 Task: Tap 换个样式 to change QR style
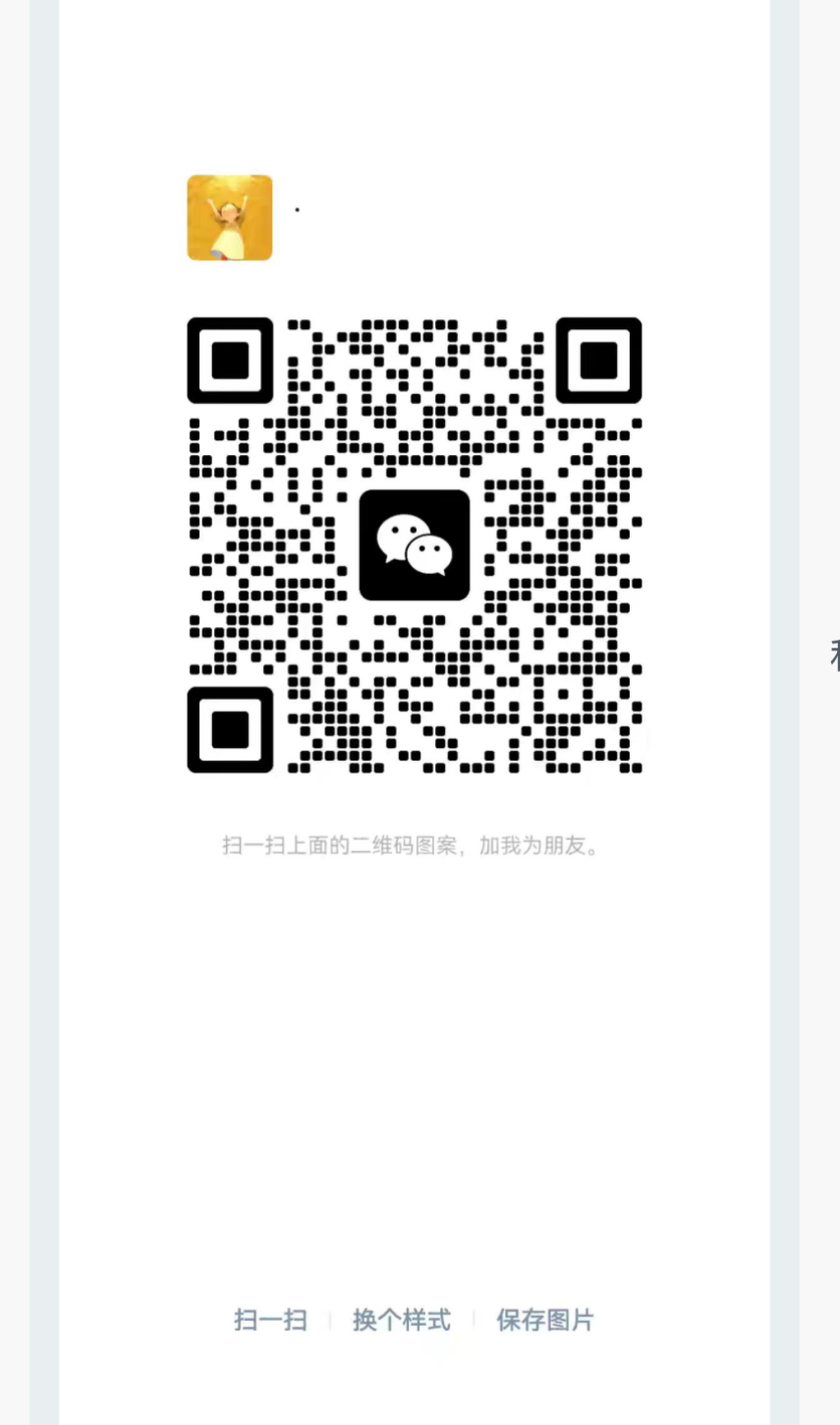pos(402,1320)
